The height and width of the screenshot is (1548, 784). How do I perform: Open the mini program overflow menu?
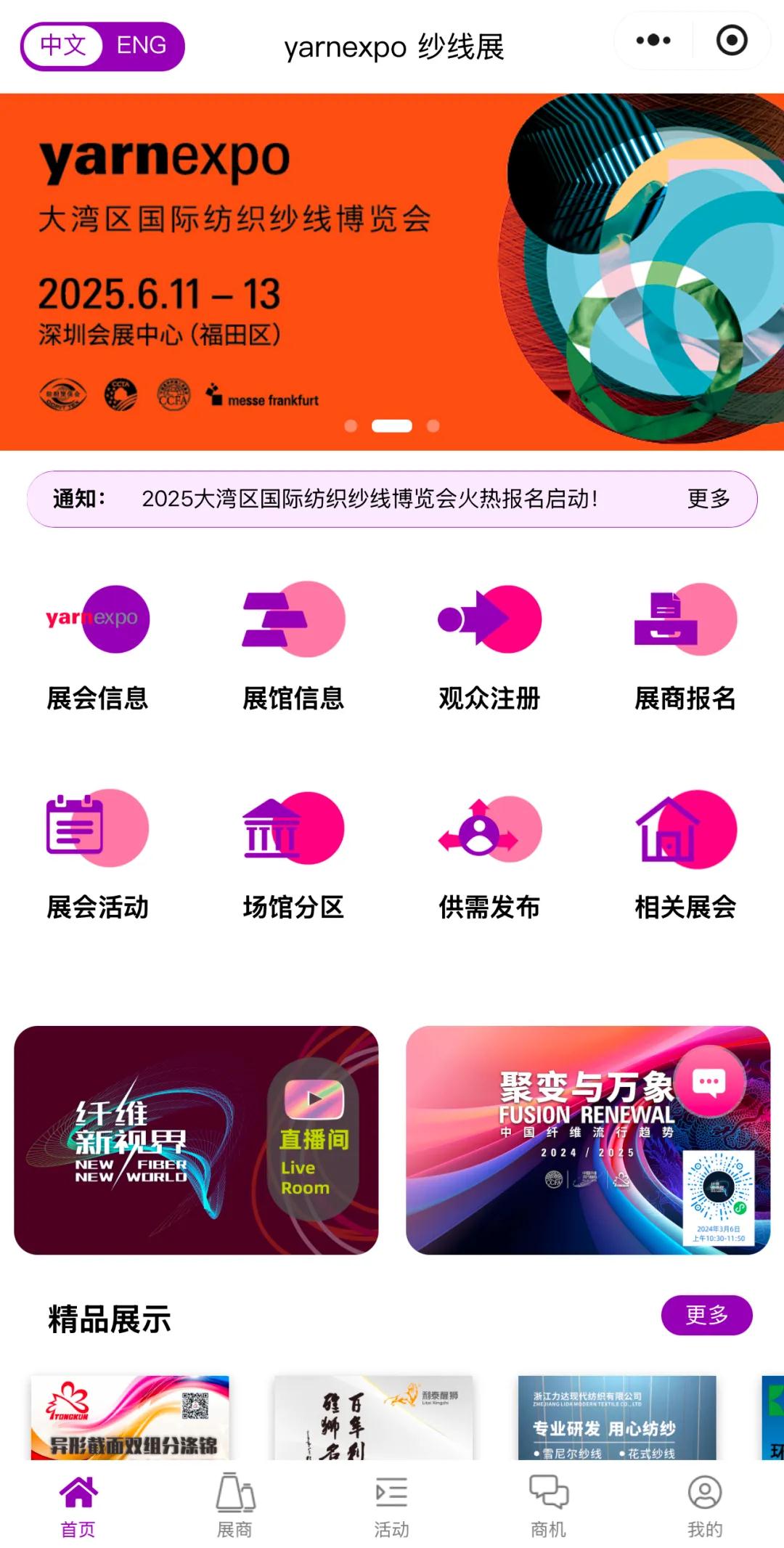coord(653,41)
